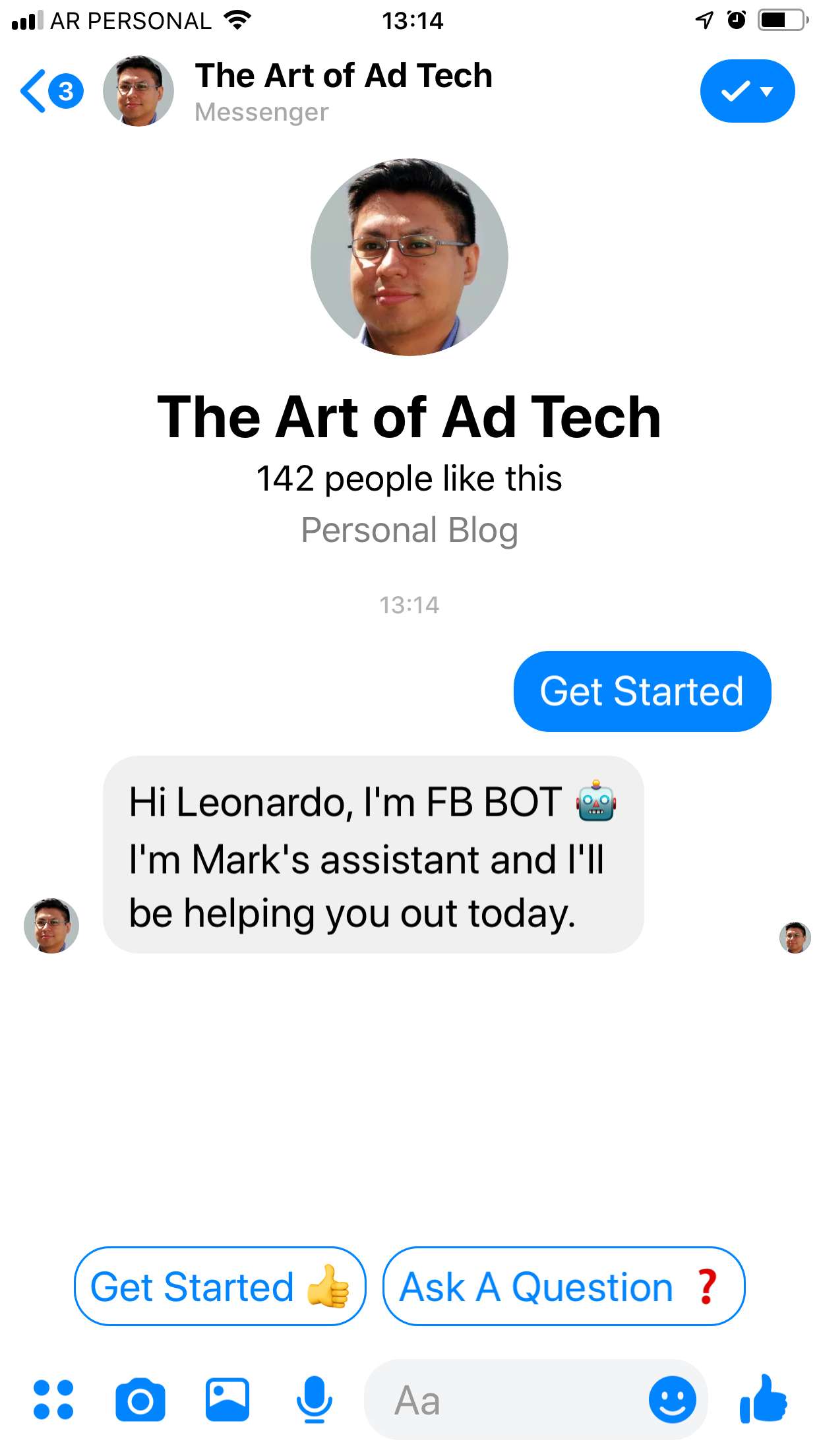
Task: Choose the Ask A Question quick reply
Action: tap(563, 1287)
